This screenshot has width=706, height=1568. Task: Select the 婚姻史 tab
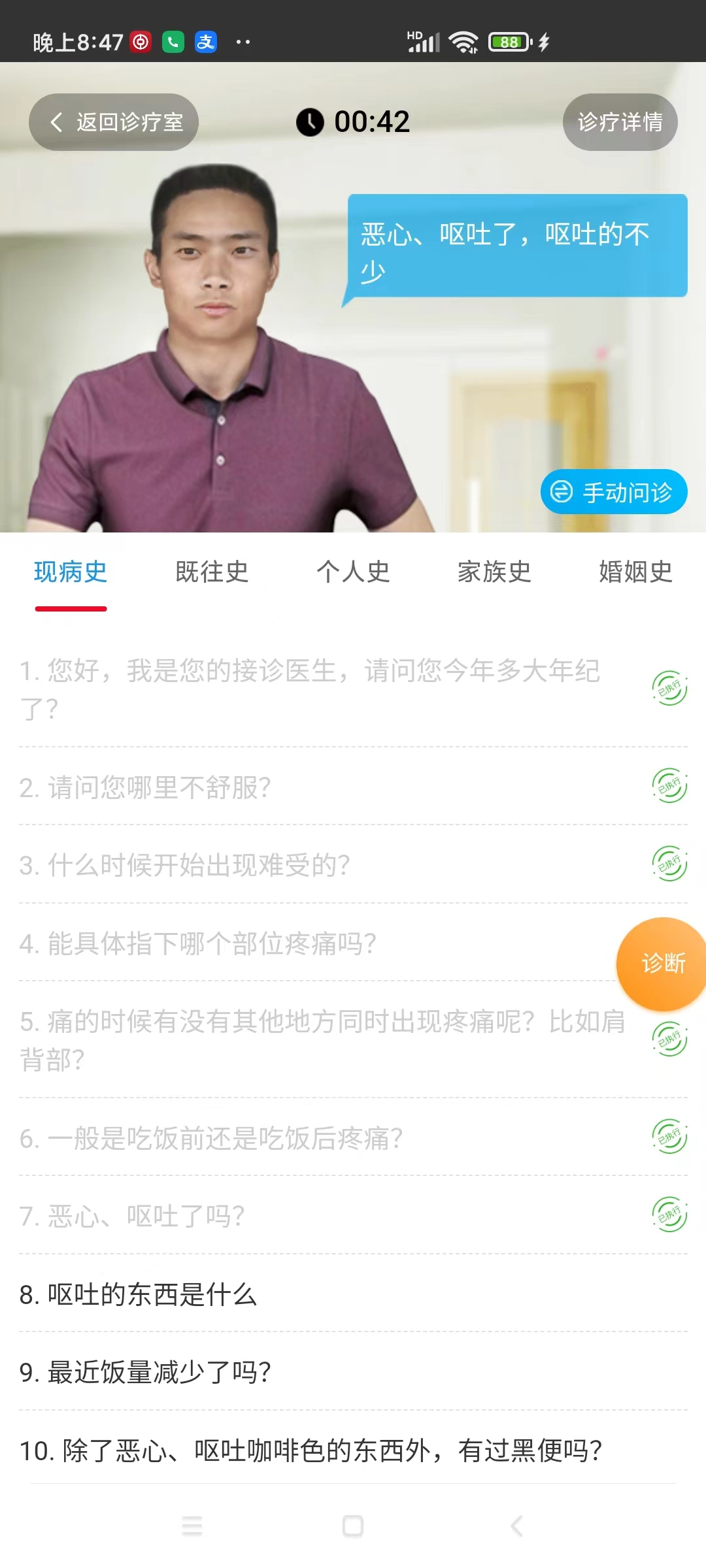(x=635, y=572)
